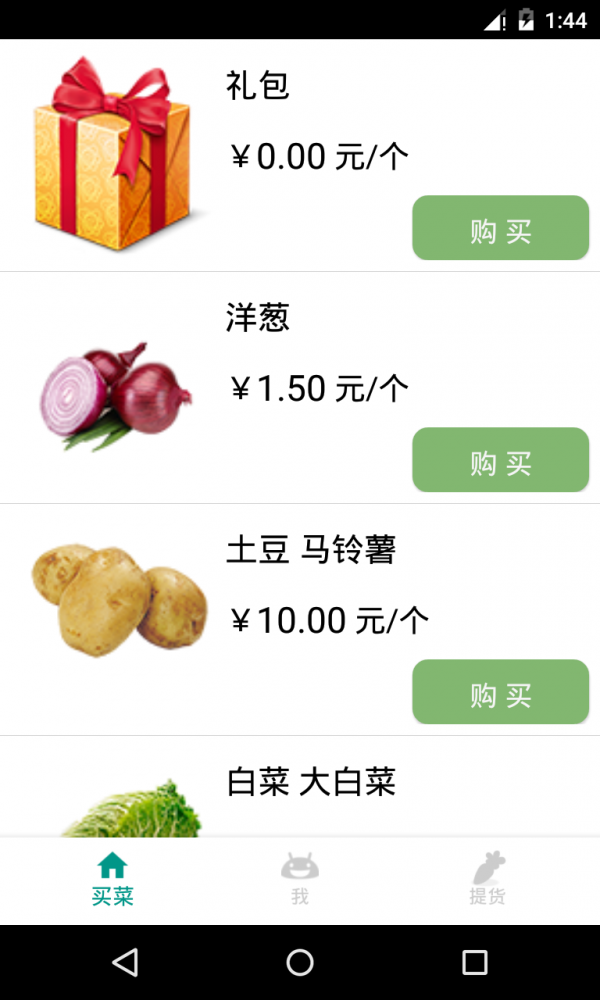Open the 礼包 product image

coord(113,153)
